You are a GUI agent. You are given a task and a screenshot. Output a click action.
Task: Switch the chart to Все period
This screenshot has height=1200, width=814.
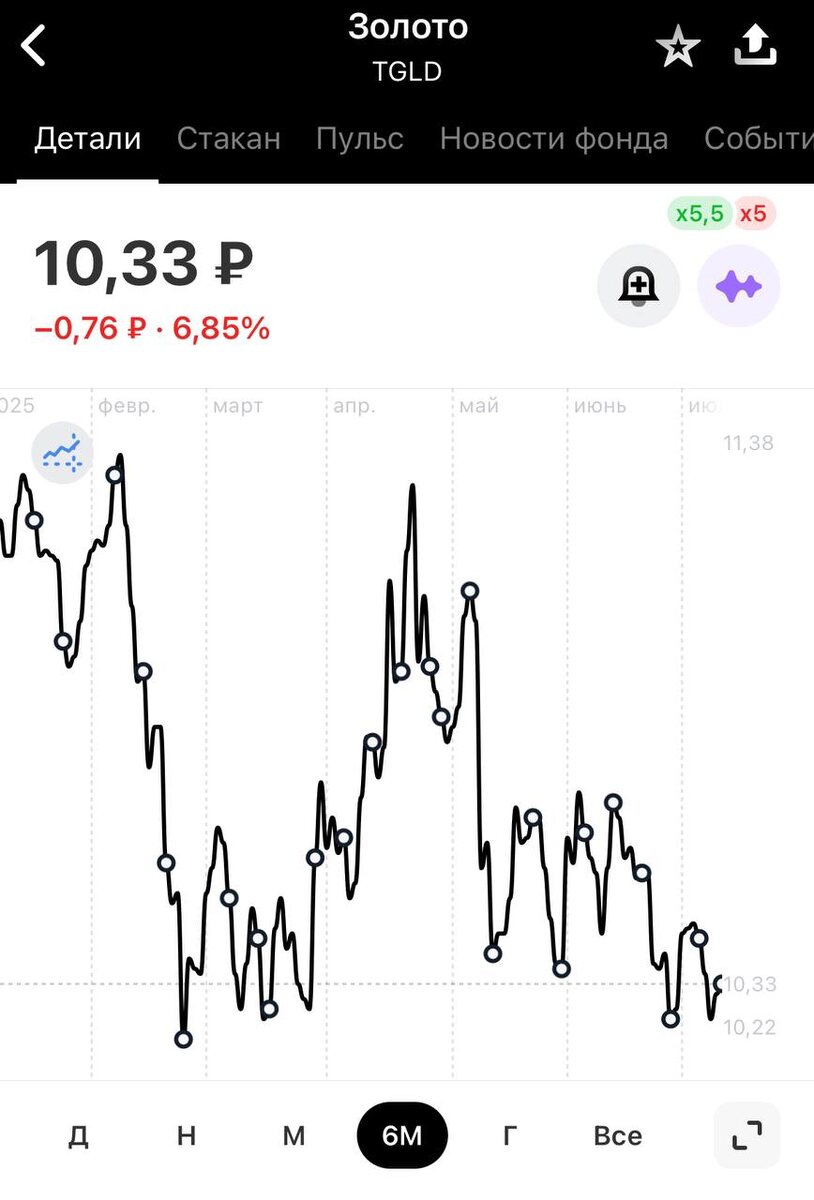(x=617, y=1136)
